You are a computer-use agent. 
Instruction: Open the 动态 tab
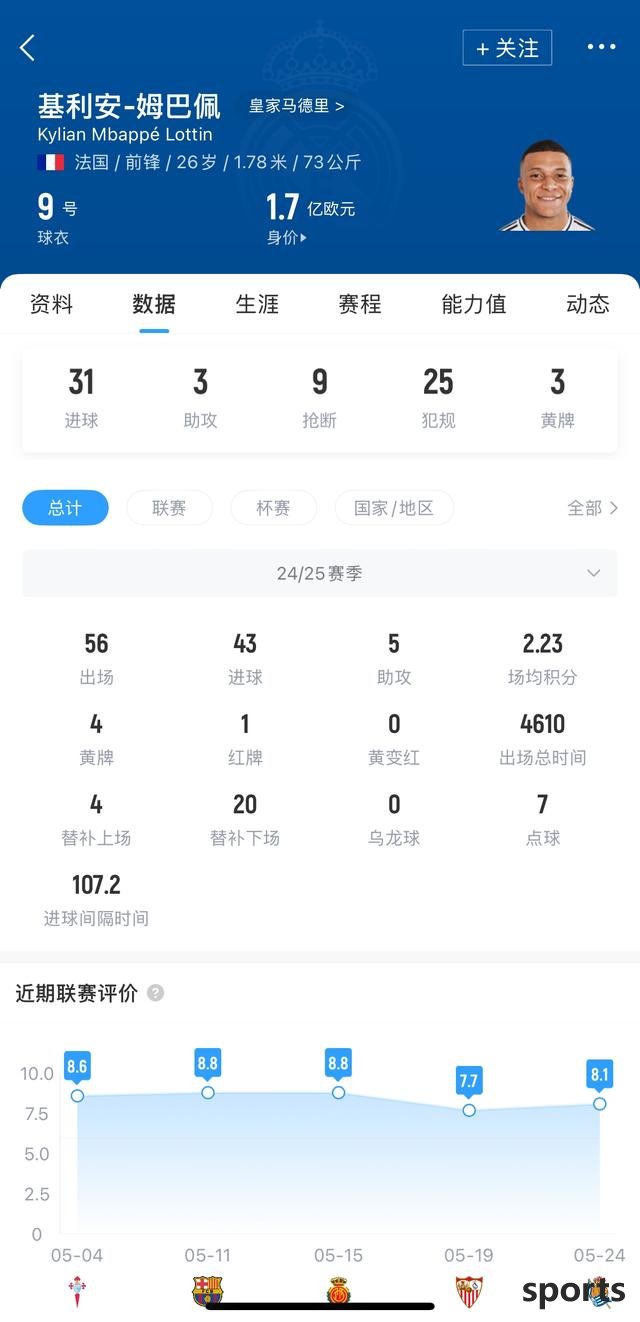point(588,304)
